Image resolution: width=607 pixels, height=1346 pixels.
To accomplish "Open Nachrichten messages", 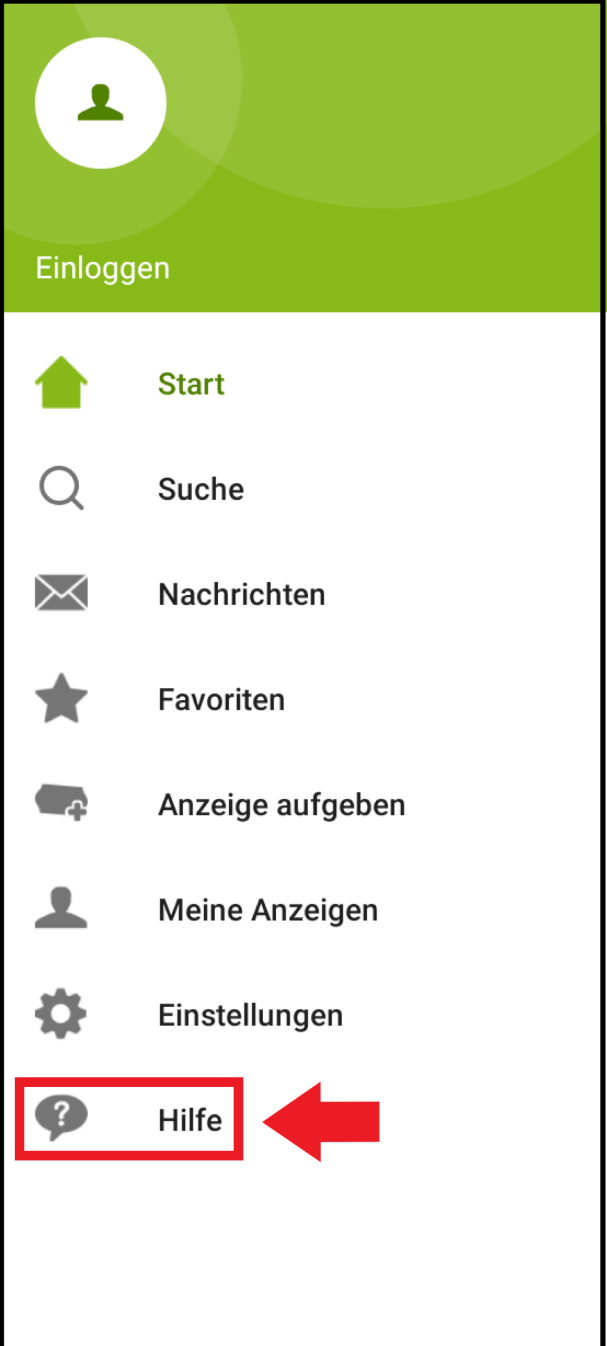I will [241, 594].
